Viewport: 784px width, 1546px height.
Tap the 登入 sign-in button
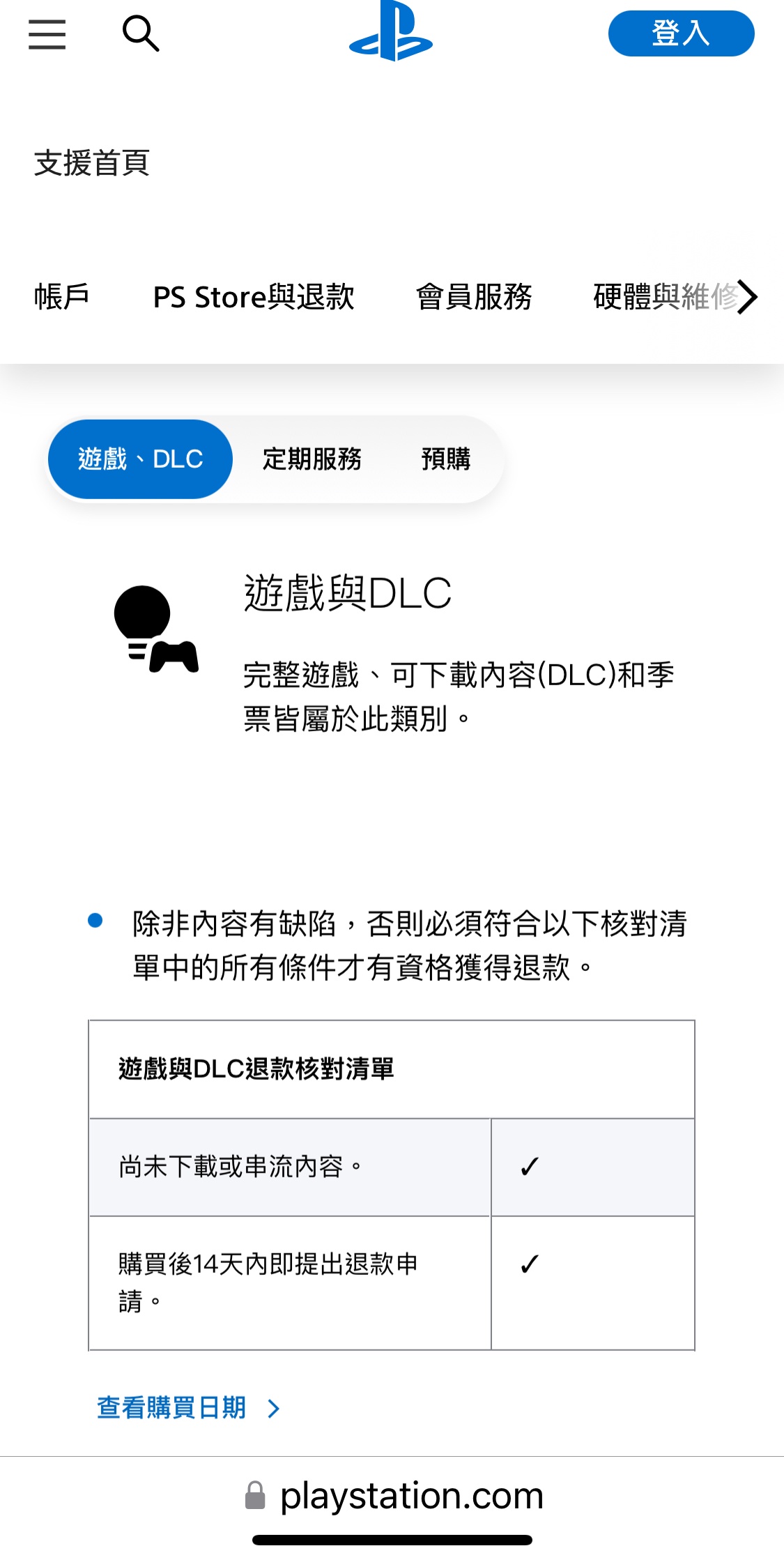pos(681,33)
